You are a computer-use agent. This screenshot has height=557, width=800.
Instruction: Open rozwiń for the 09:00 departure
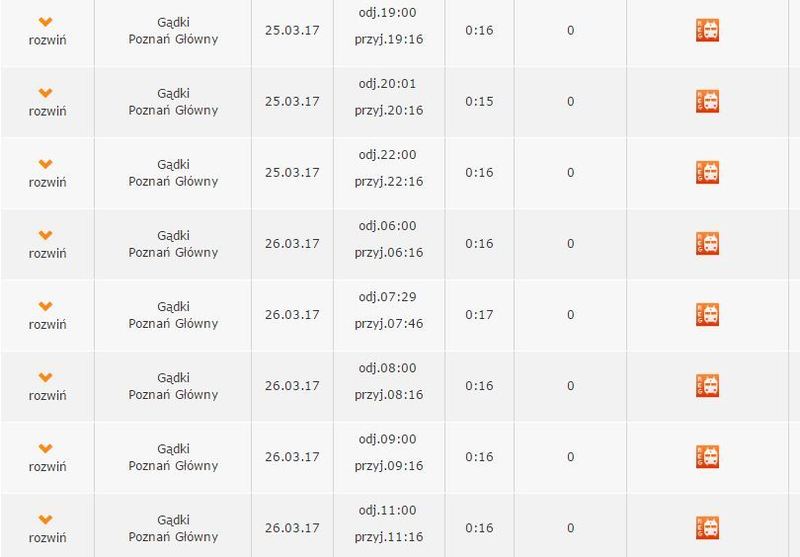(47, 457)
